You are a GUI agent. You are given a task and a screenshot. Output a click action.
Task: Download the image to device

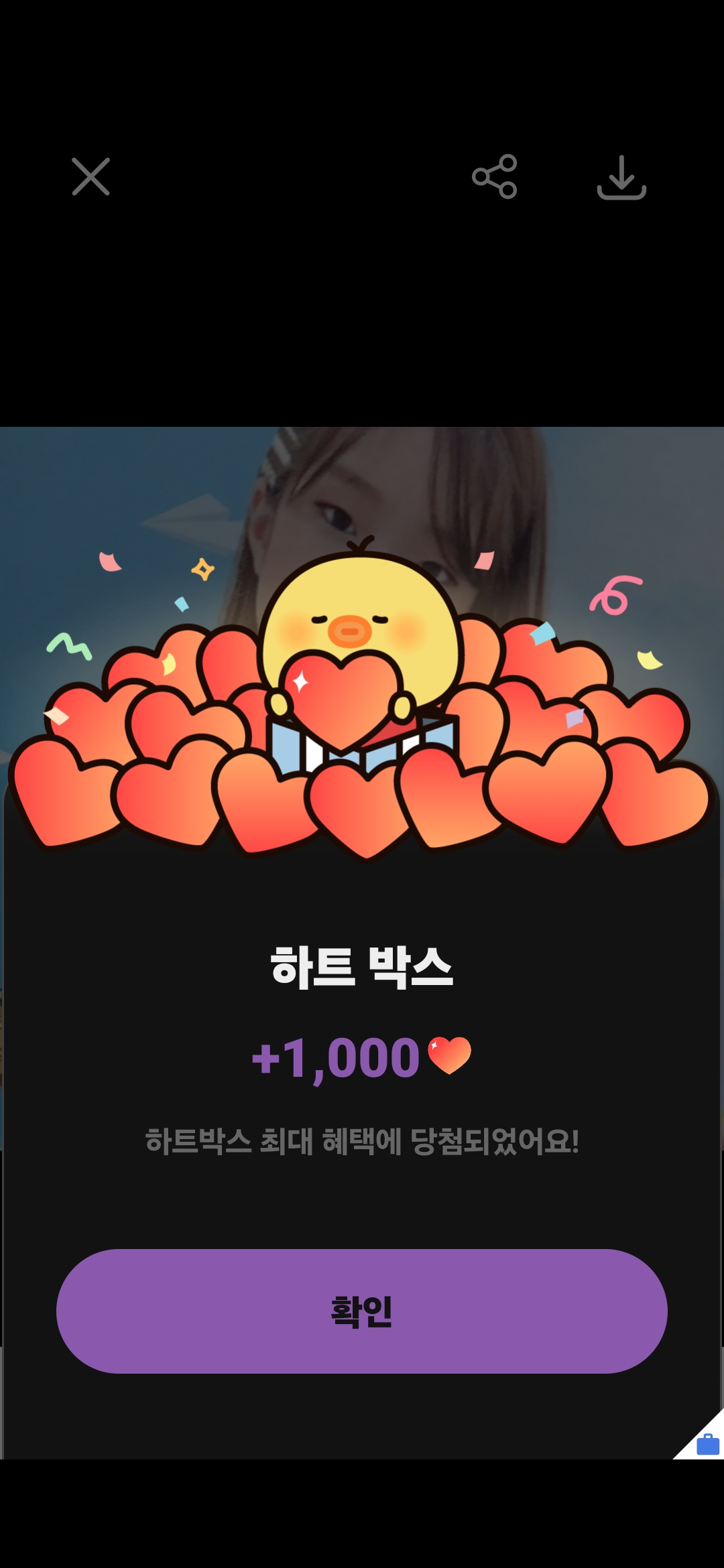pos(621,178)
